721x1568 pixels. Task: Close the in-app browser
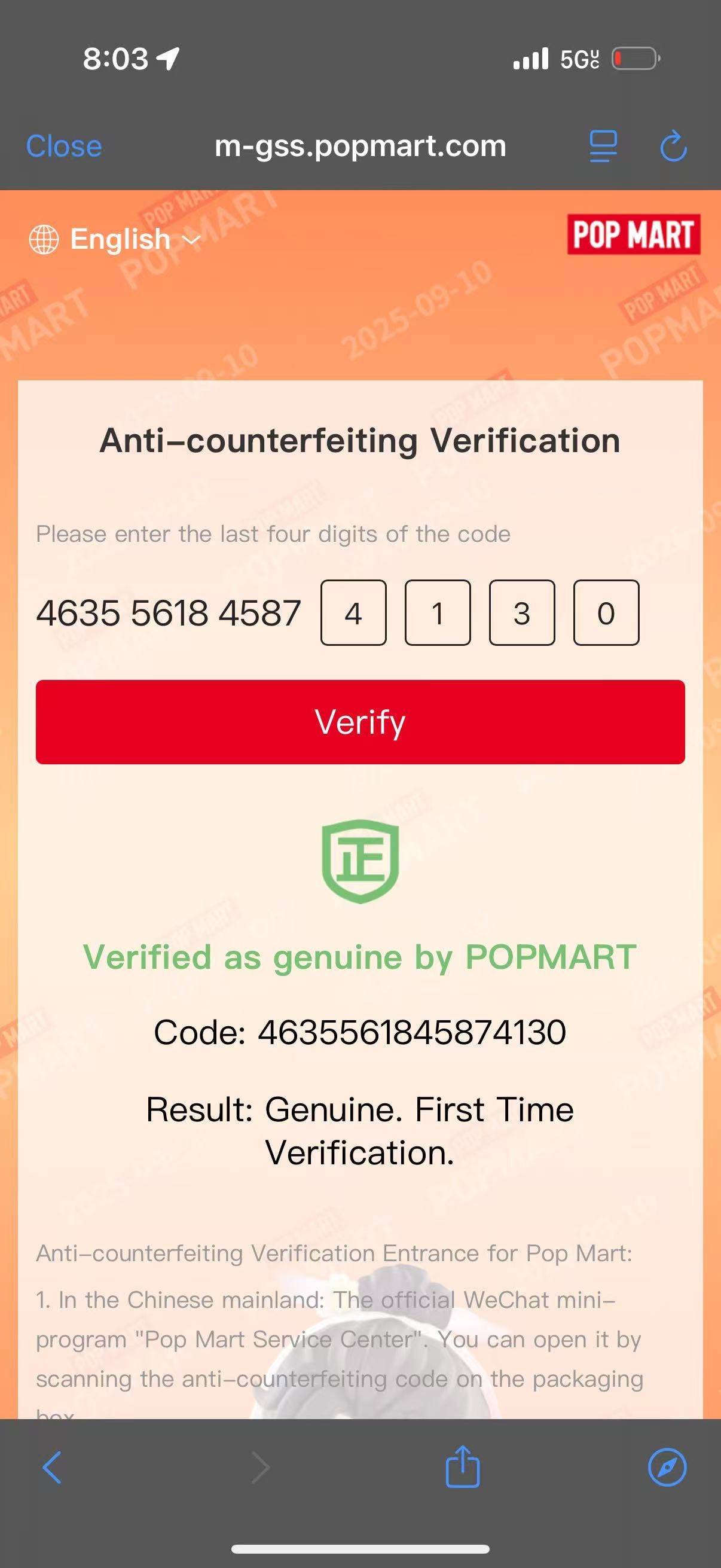tap(64, 146)
